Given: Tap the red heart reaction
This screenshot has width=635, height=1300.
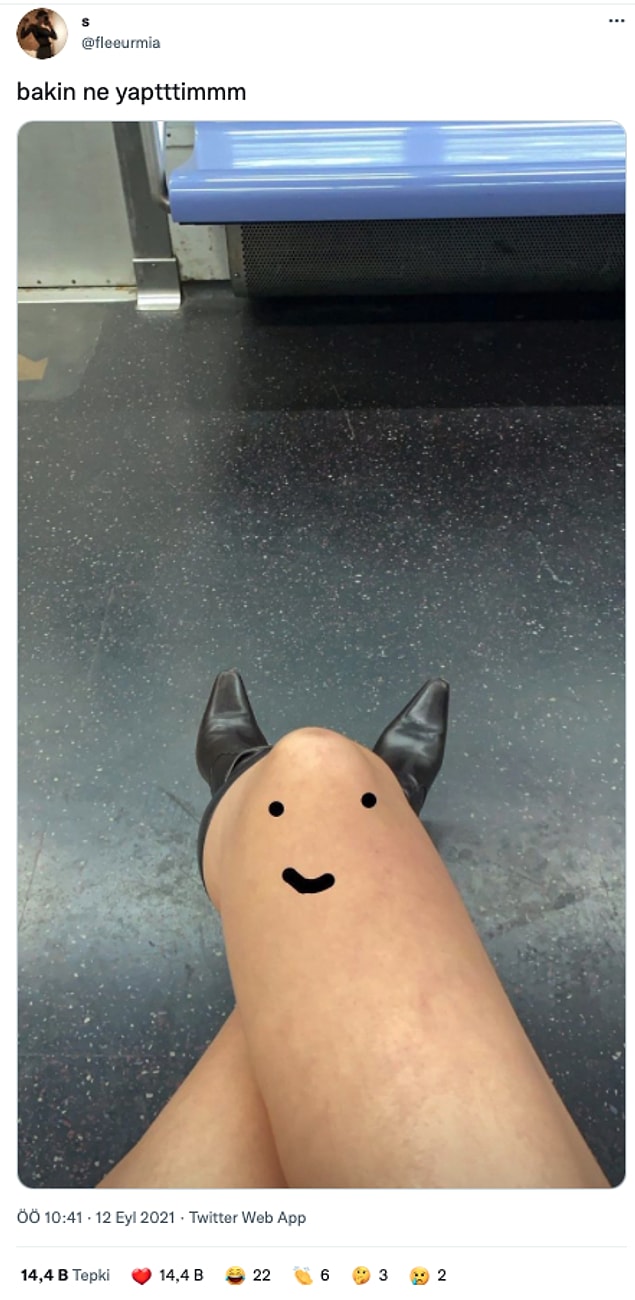Looking at the screenshot, I should [x=142, y=1275].
